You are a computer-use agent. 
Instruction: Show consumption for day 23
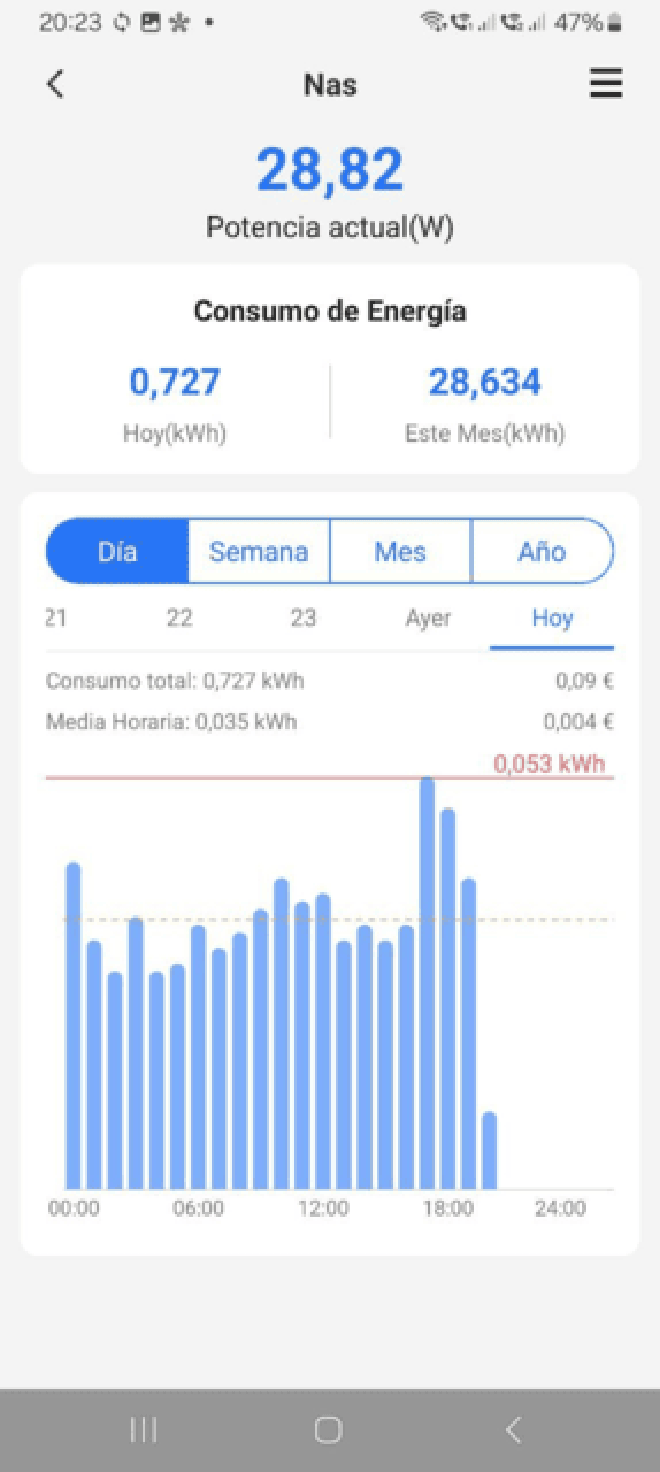pyautogui.click(x=304, y=618)
